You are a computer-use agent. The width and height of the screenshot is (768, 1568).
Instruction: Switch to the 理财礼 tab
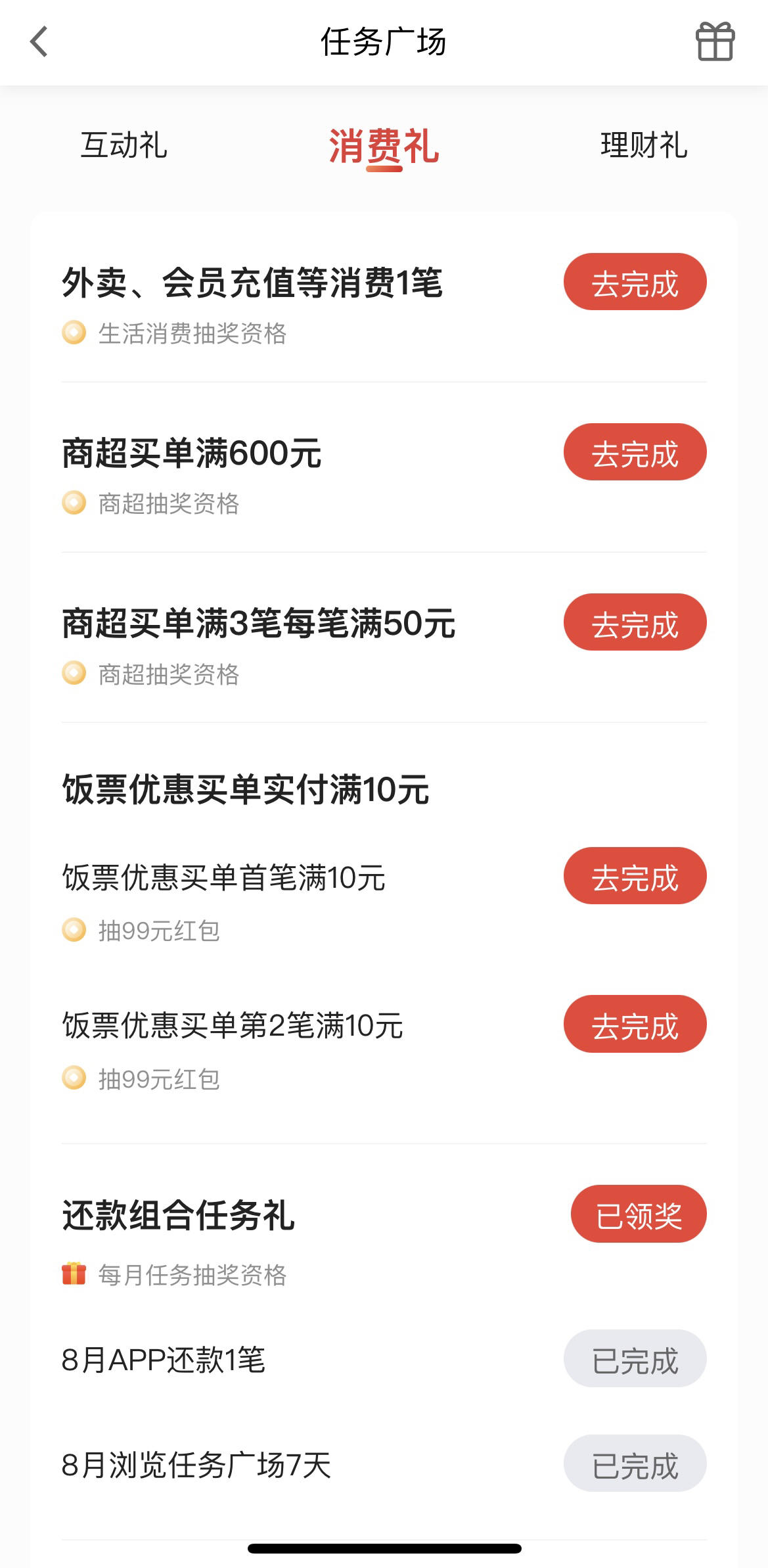pos(643,145)
